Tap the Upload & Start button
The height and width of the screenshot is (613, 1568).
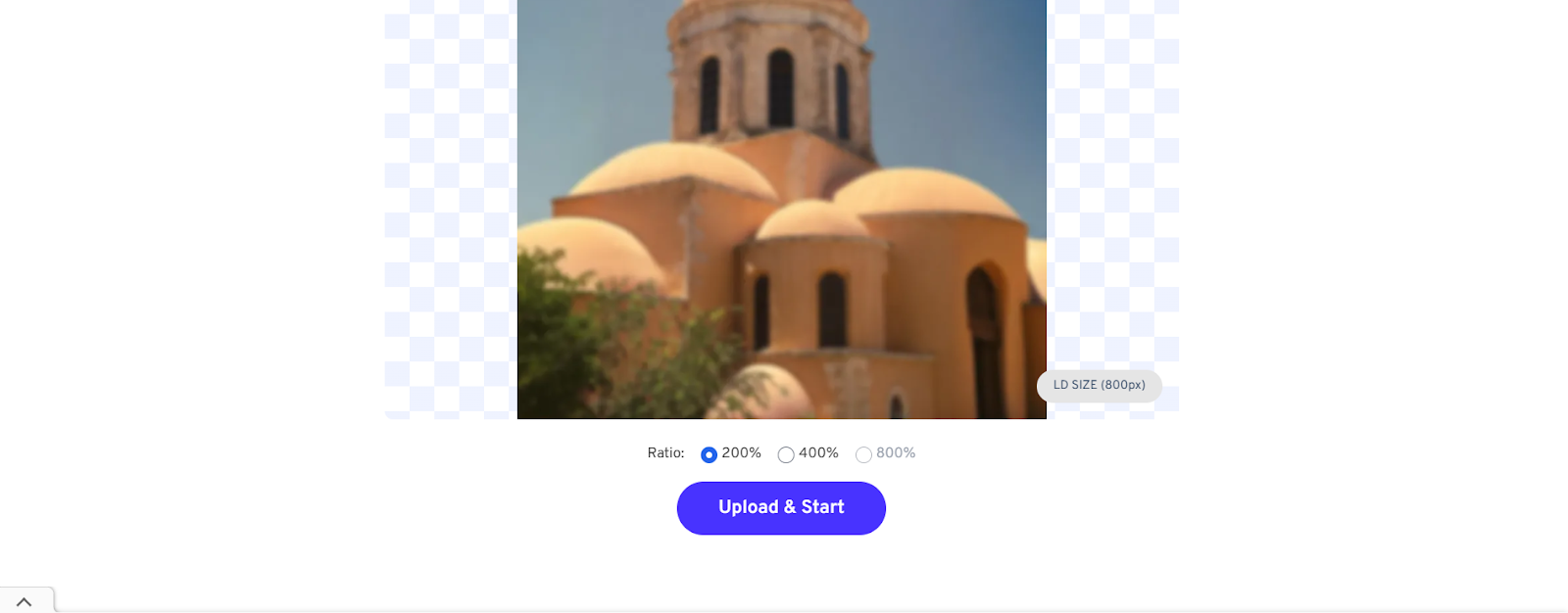point(781,507)
